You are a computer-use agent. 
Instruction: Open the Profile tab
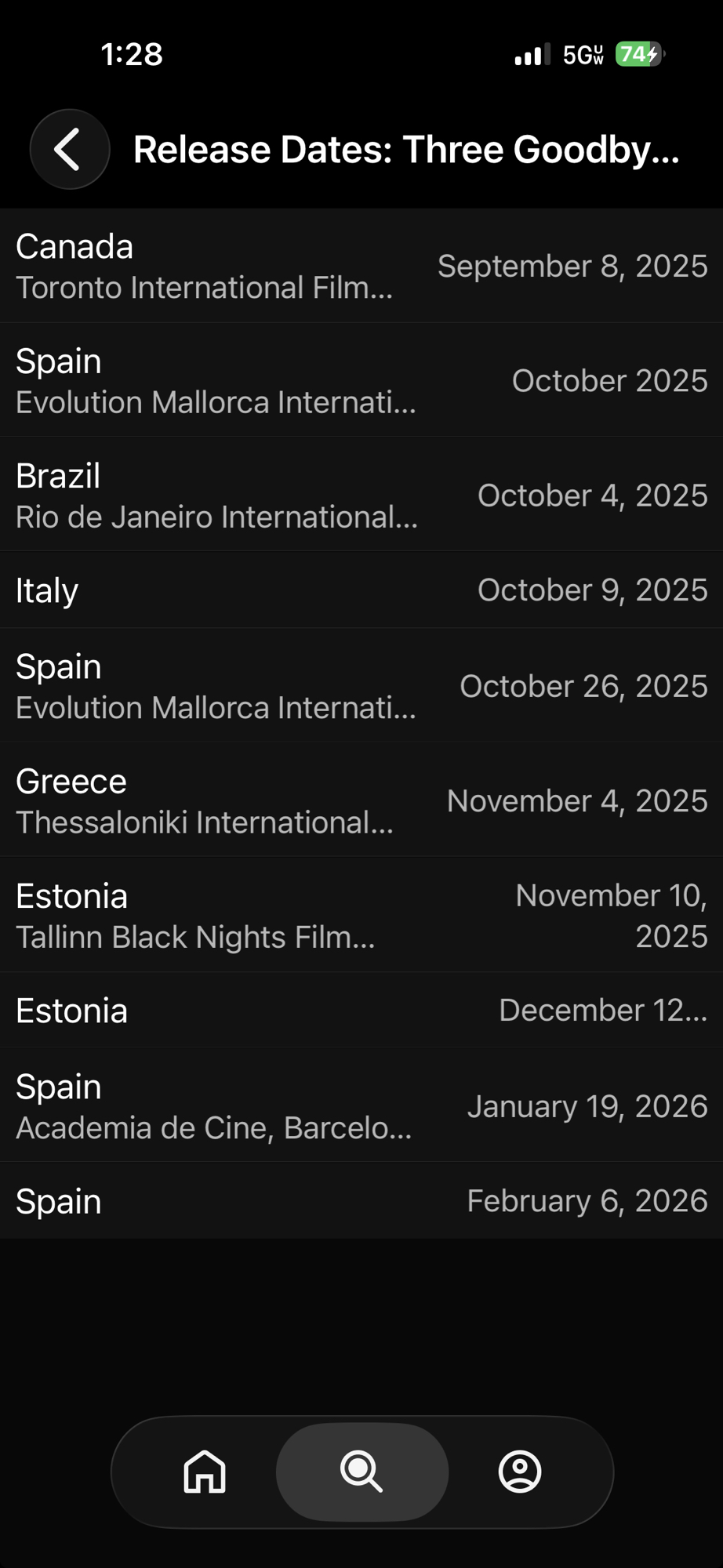519,1472
